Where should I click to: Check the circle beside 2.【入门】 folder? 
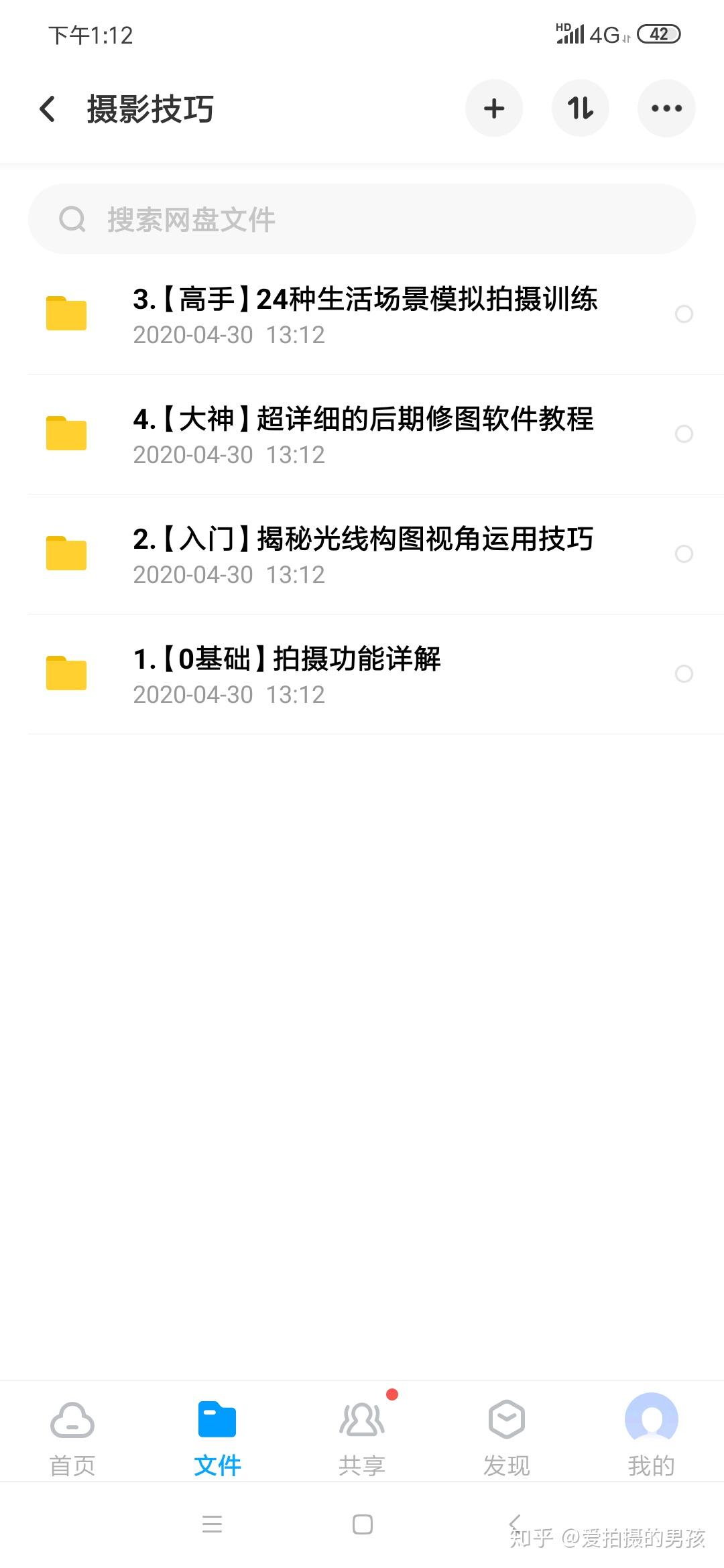pos(684,554)
